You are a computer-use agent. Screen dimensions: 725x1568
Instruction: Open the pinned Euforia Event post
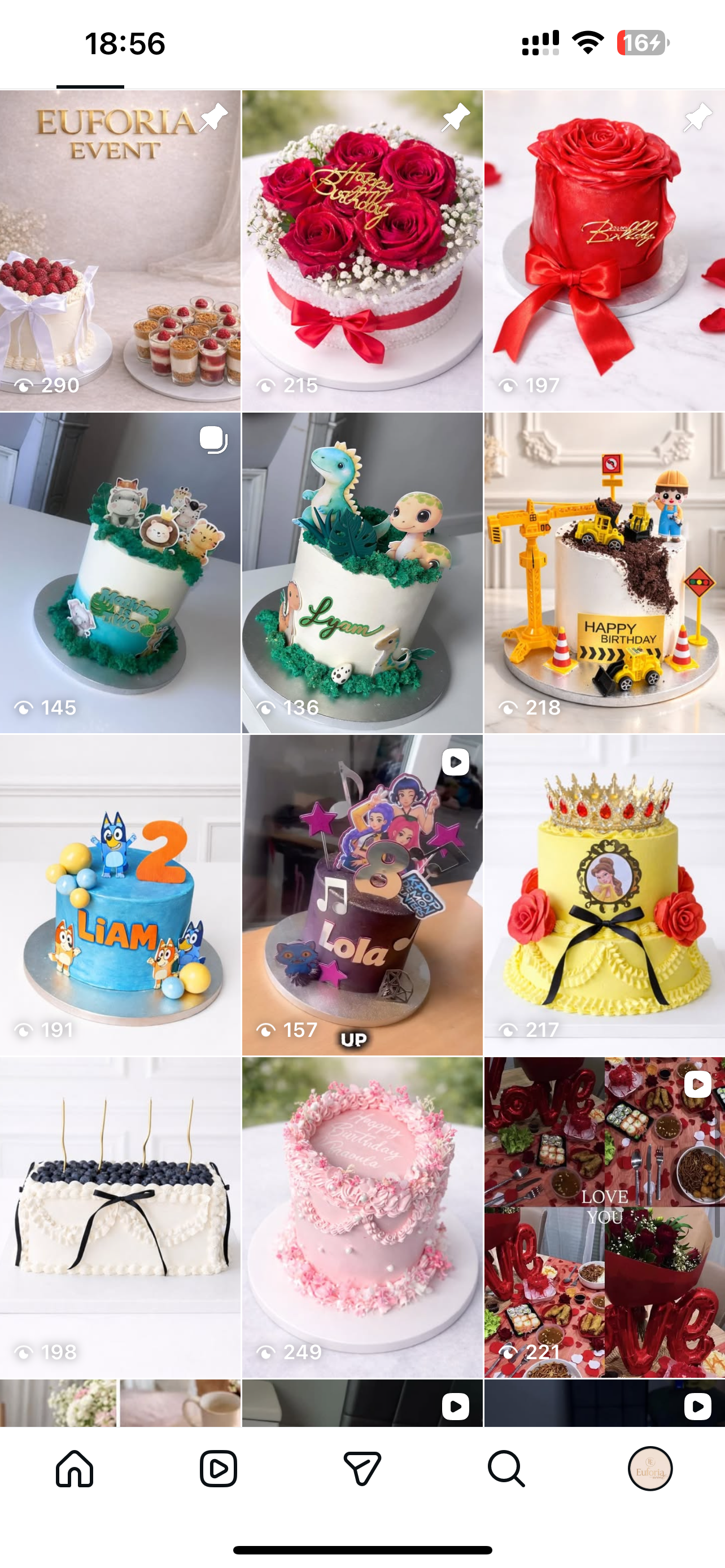point(120,250)
